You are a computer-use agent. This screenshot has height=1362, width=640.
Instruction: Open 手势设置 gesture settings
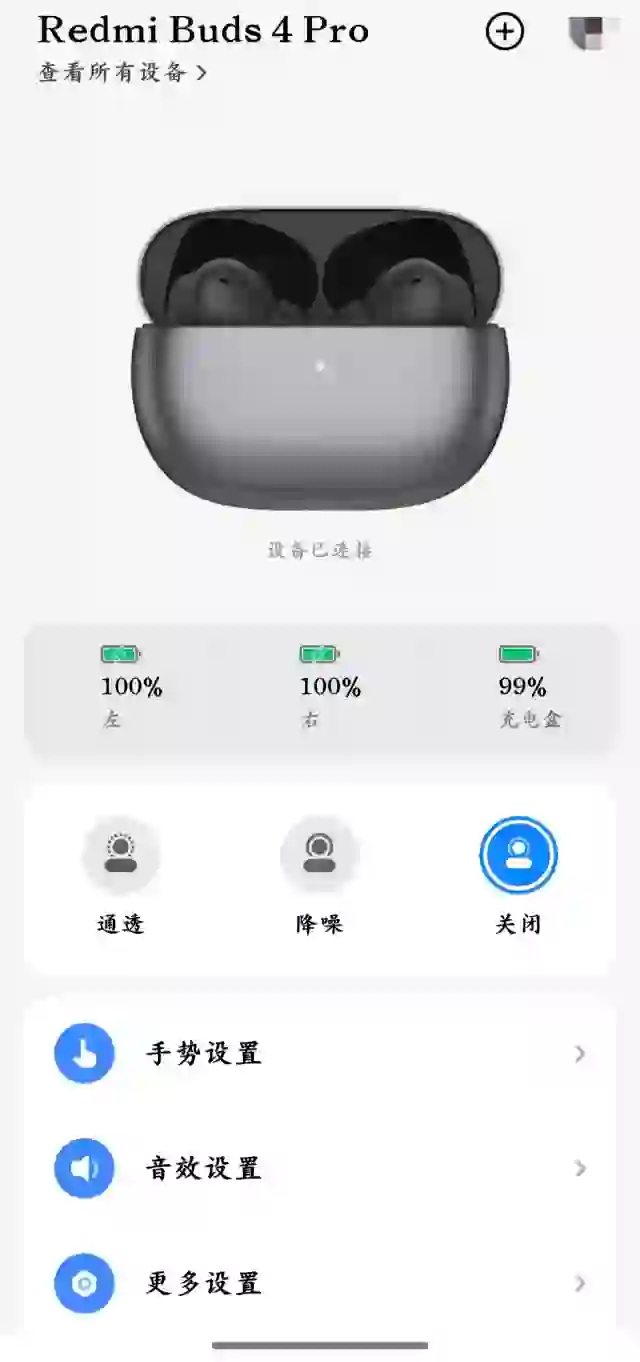coord(319,1054)
